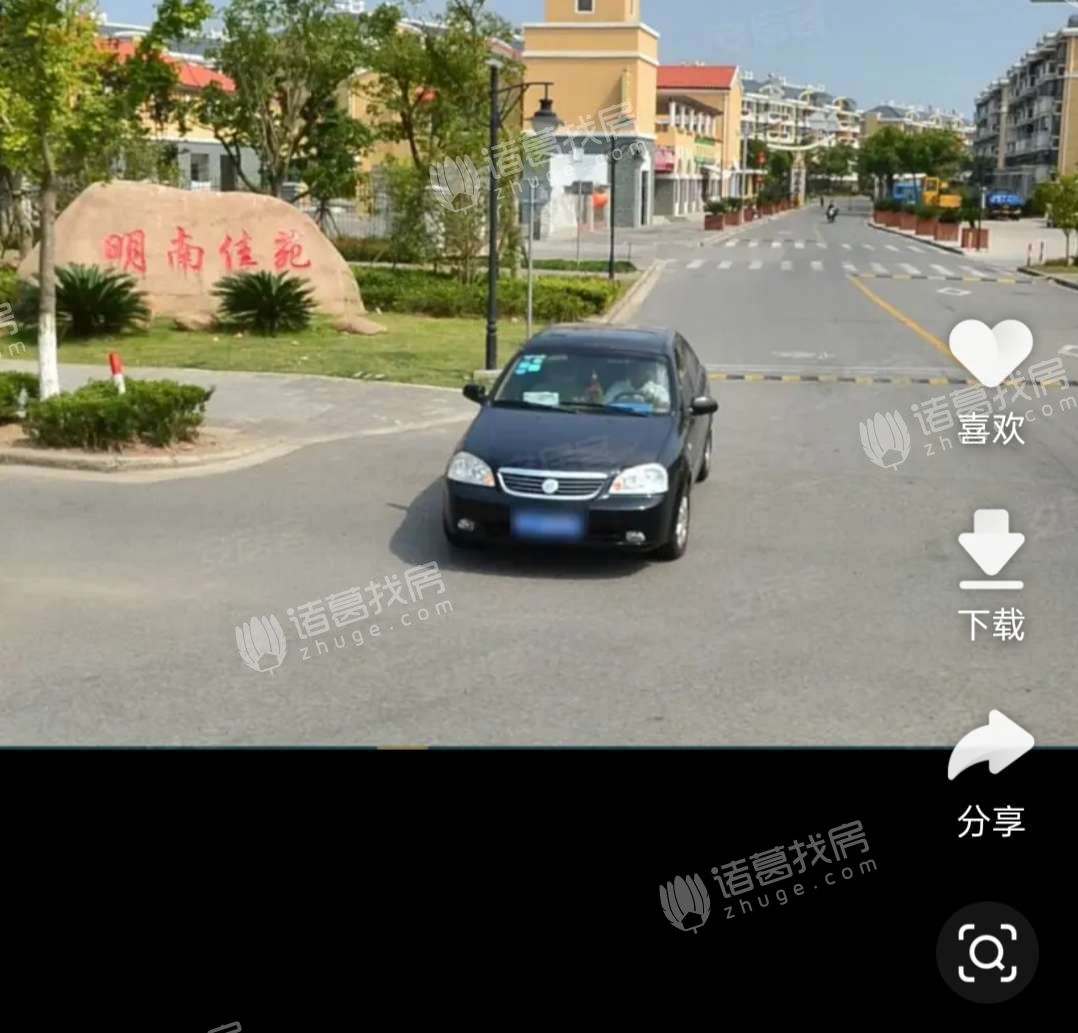Viewport: 1078px width, 1033px height.
Task: Download the image with the 下载 button
Action: 990,550
